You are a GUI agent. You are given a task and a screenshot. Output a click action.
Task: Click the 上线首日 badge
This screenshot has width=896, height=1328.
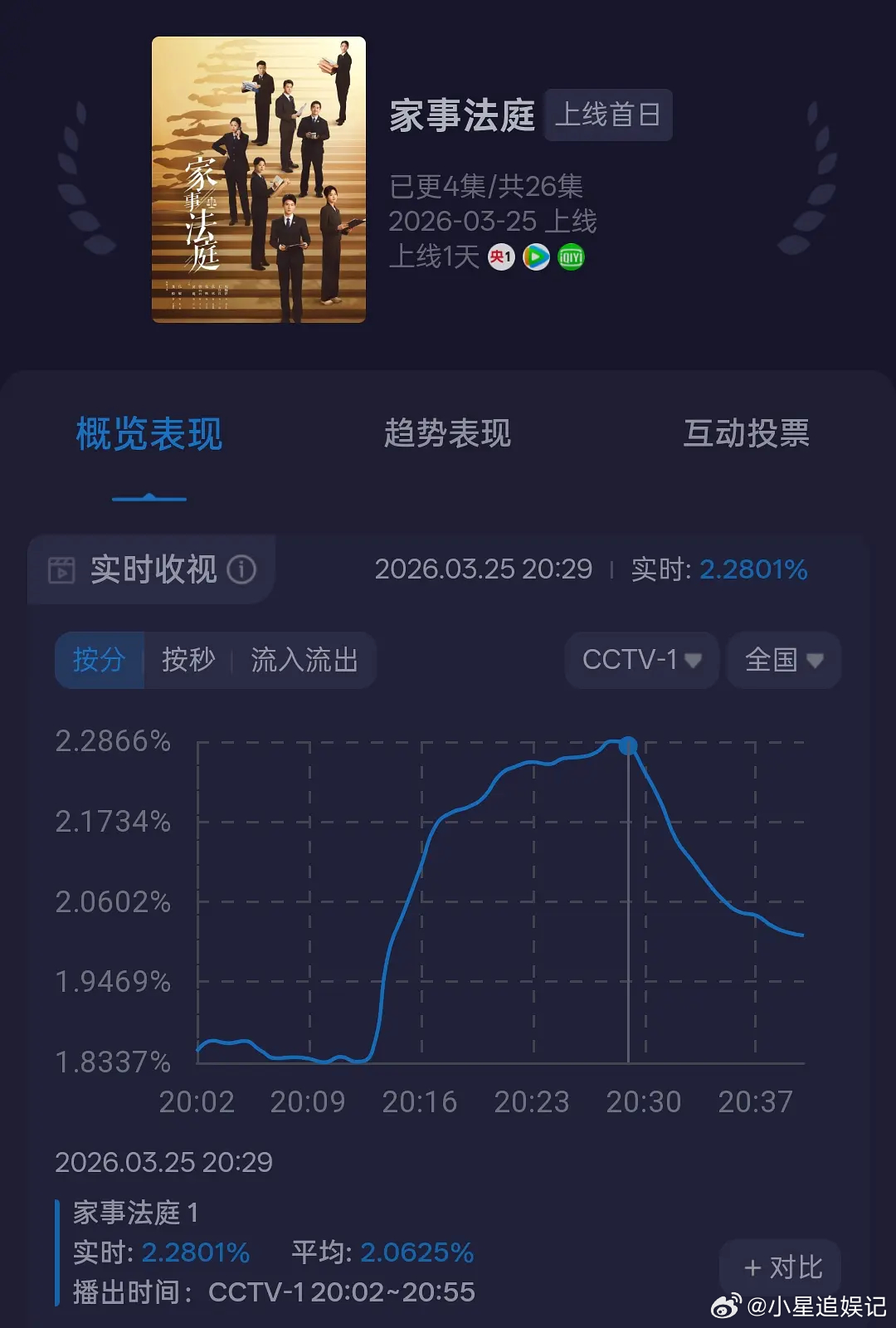(x=608, y=116)
